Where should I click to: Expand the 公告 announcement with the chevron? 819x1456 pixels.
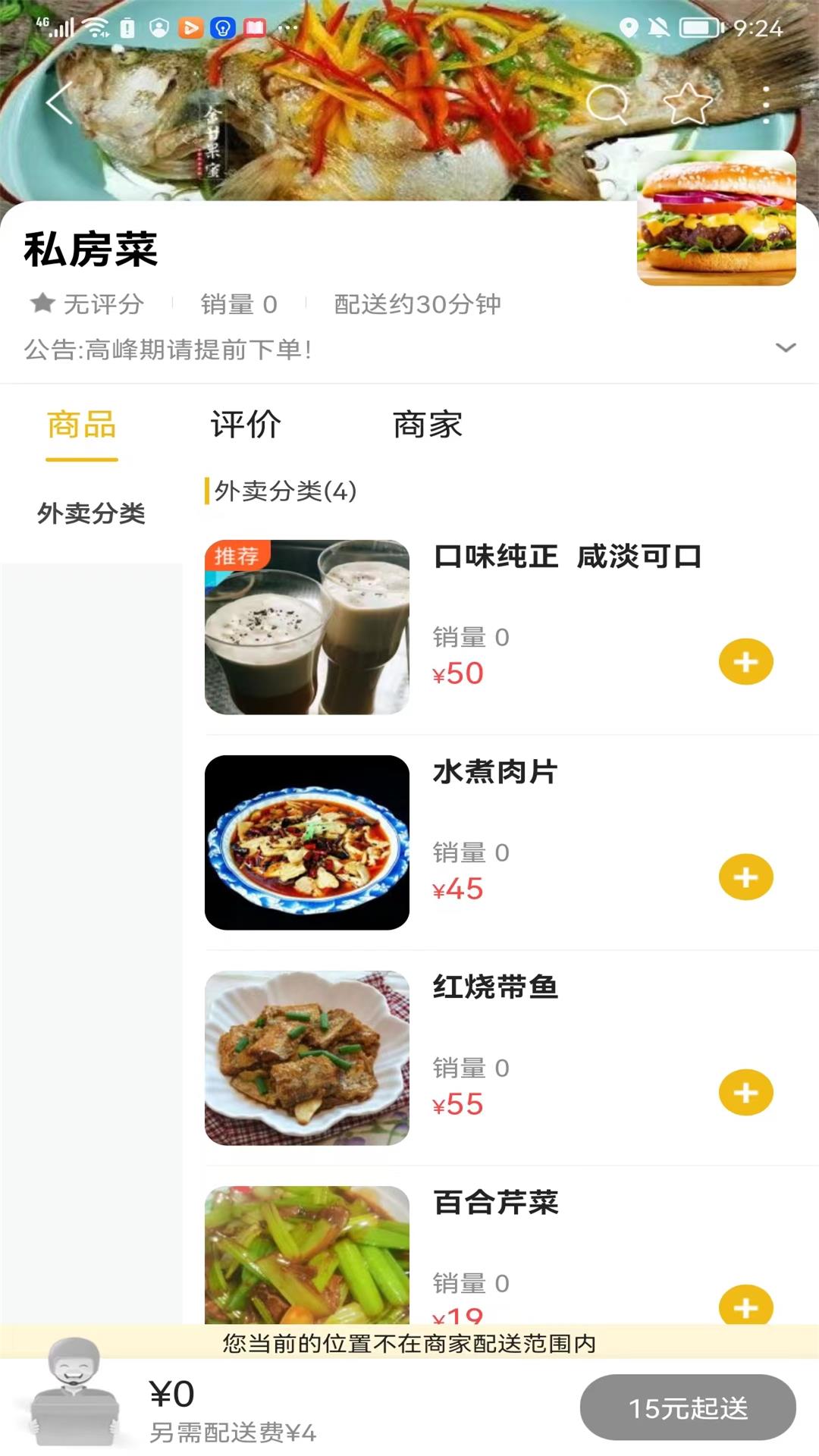[786, 348]
